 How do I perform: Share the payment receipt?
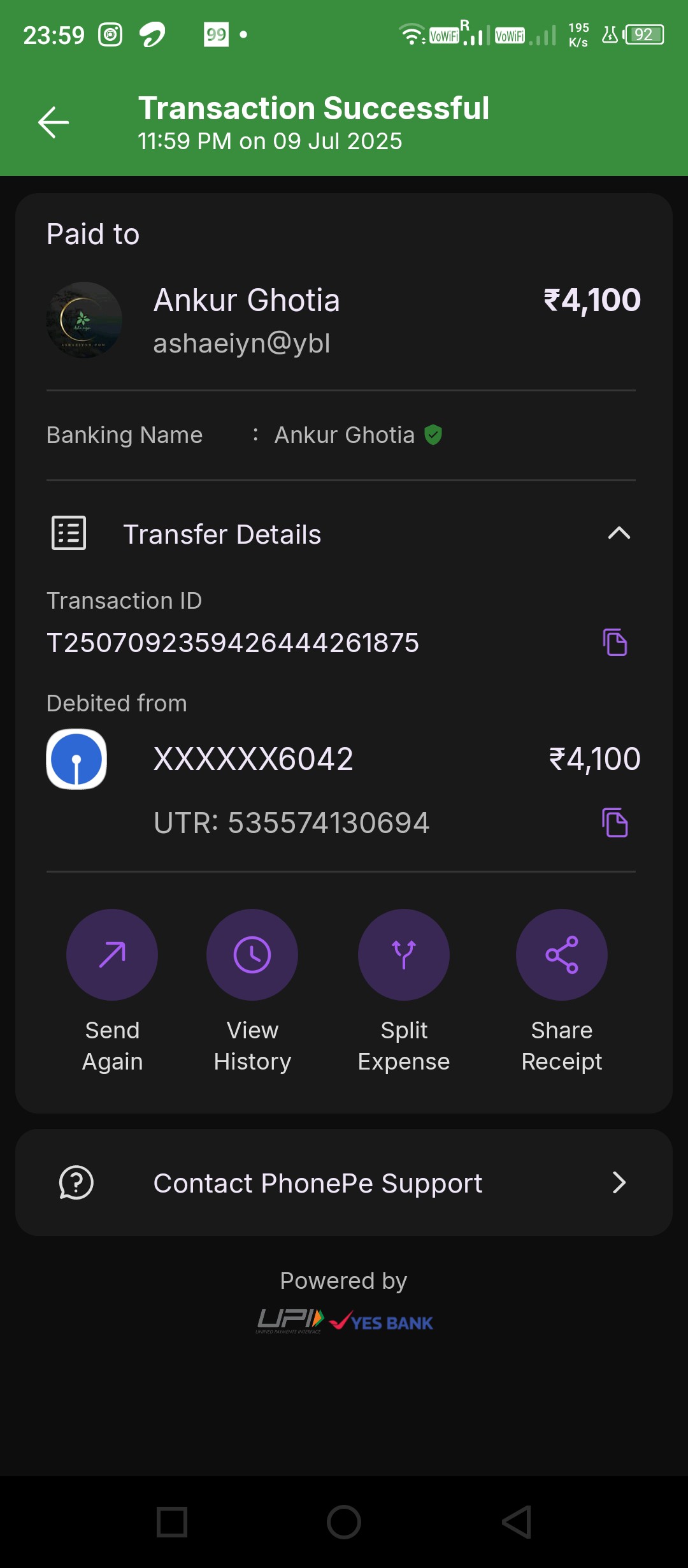(562, 992)
